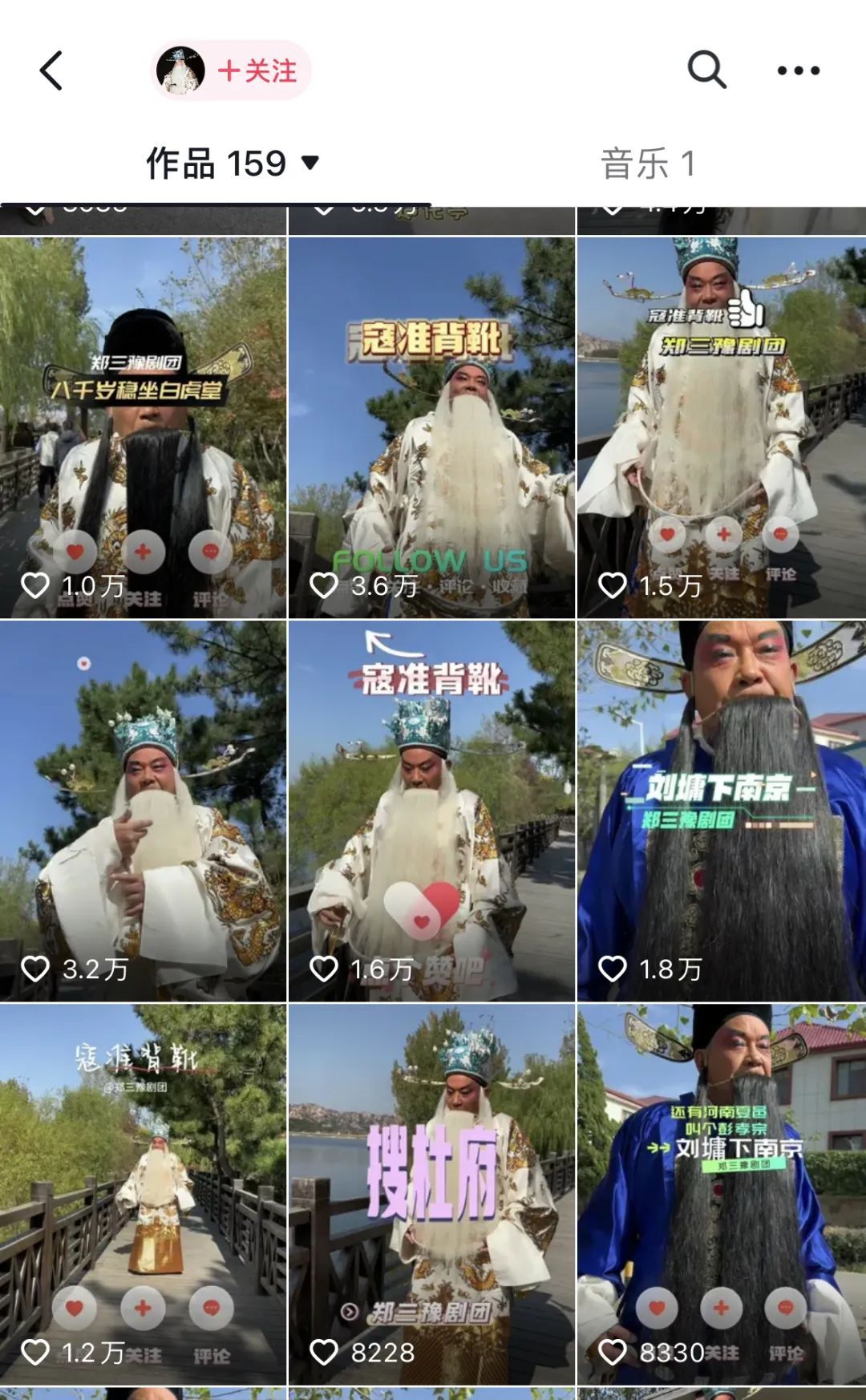The width and height of the screenshot is (866, 1400).
Task: Open the 刘墉下南京 video with 1.8万 likes
Action: (x=721, y=810)
